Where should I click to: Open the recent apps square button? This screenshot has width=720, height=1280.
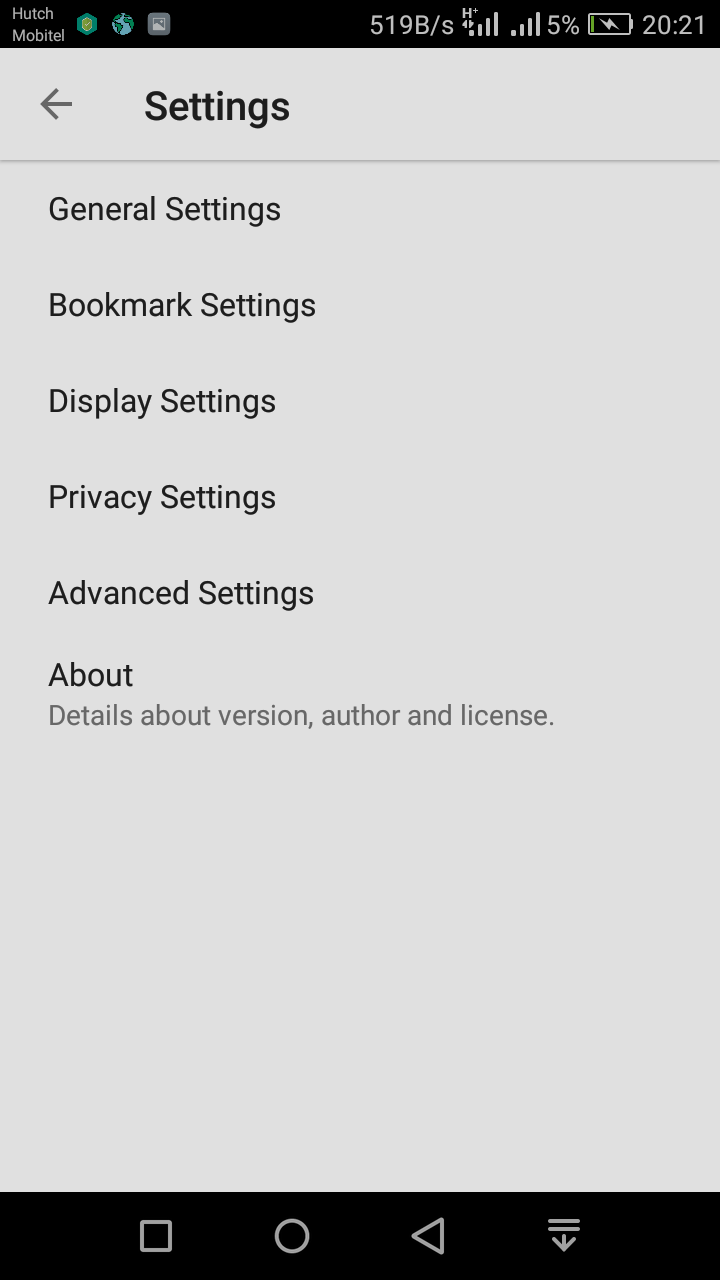155,1235
